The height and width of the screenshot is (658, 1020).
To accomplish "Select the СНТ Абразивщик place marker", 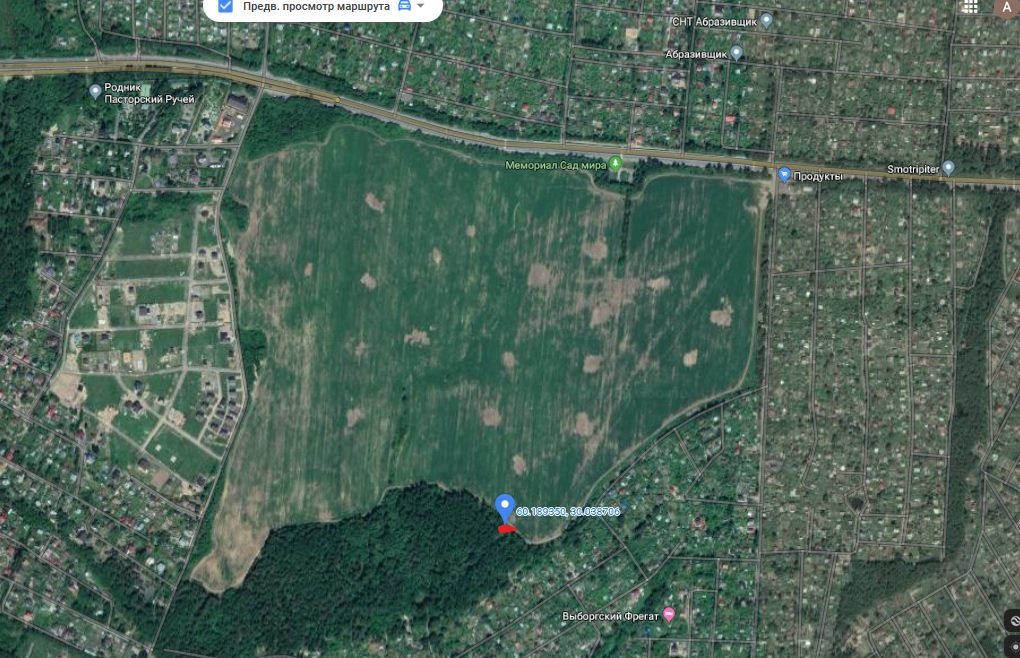I will tap(766, 20).
